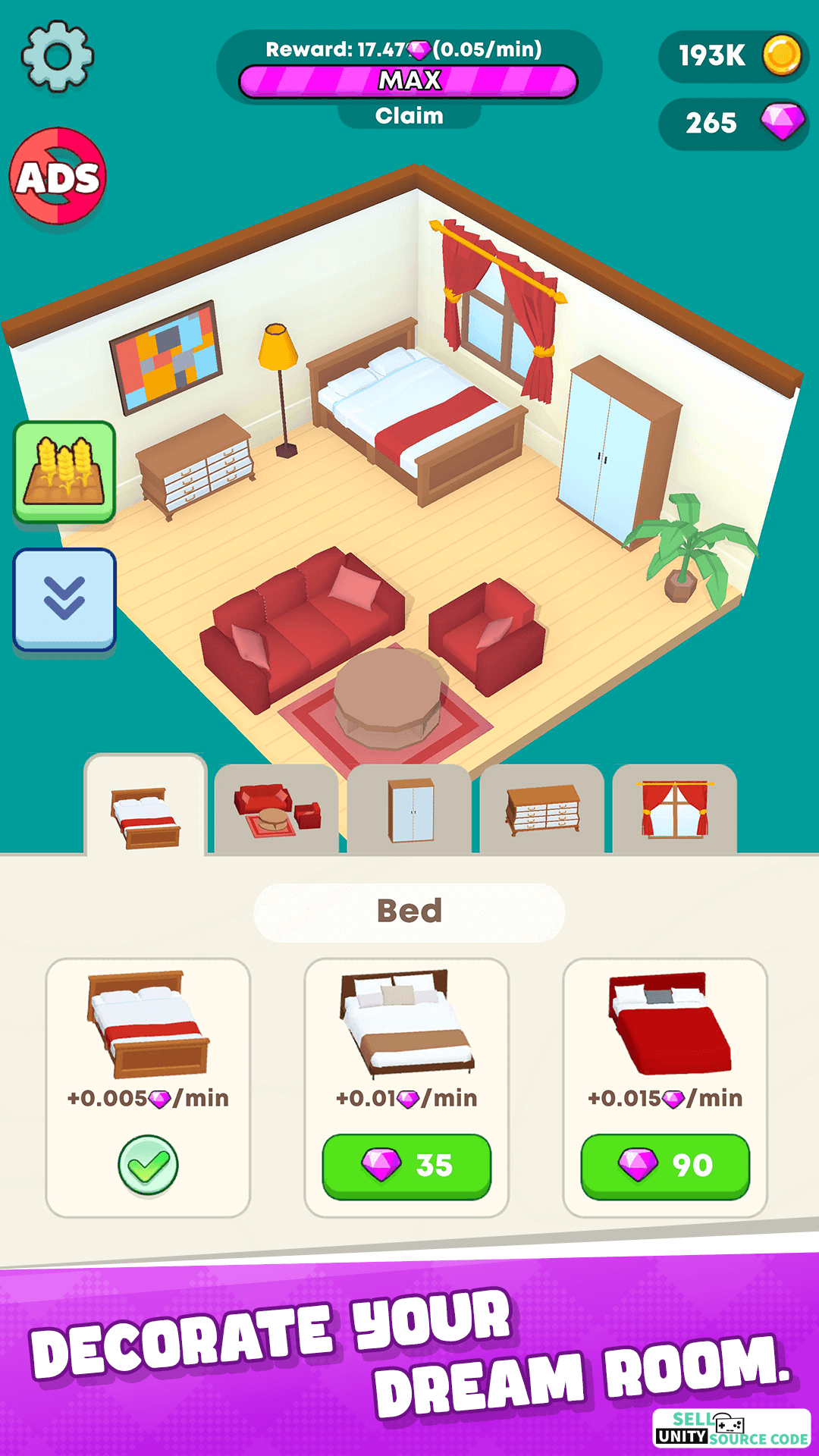The image size is (819, 1456).
Task: Select the bed category tab
Action: [x=146, y=806]
